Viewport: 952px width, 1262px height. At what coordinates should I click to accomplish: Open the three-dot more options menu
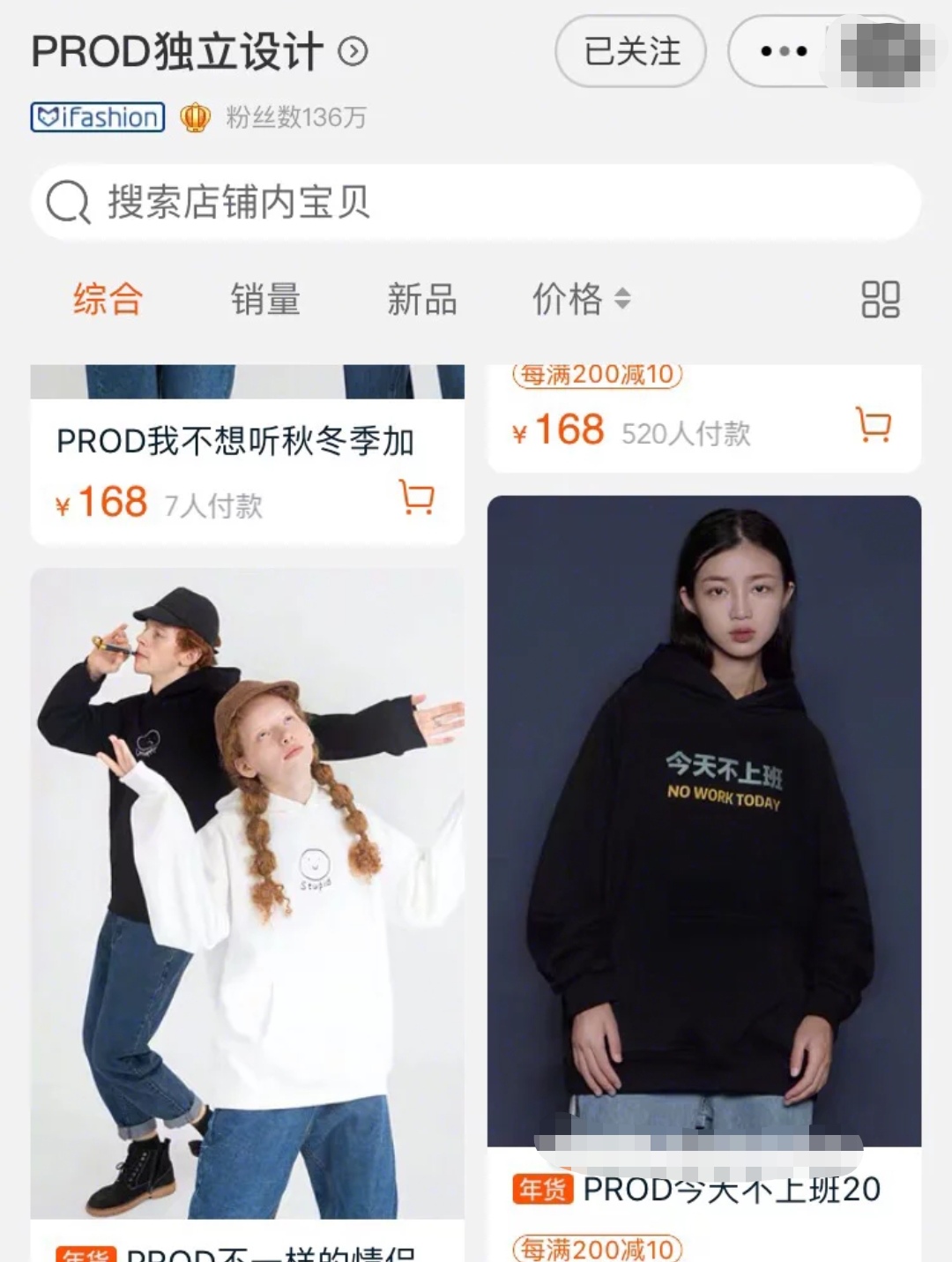(783, 51)
